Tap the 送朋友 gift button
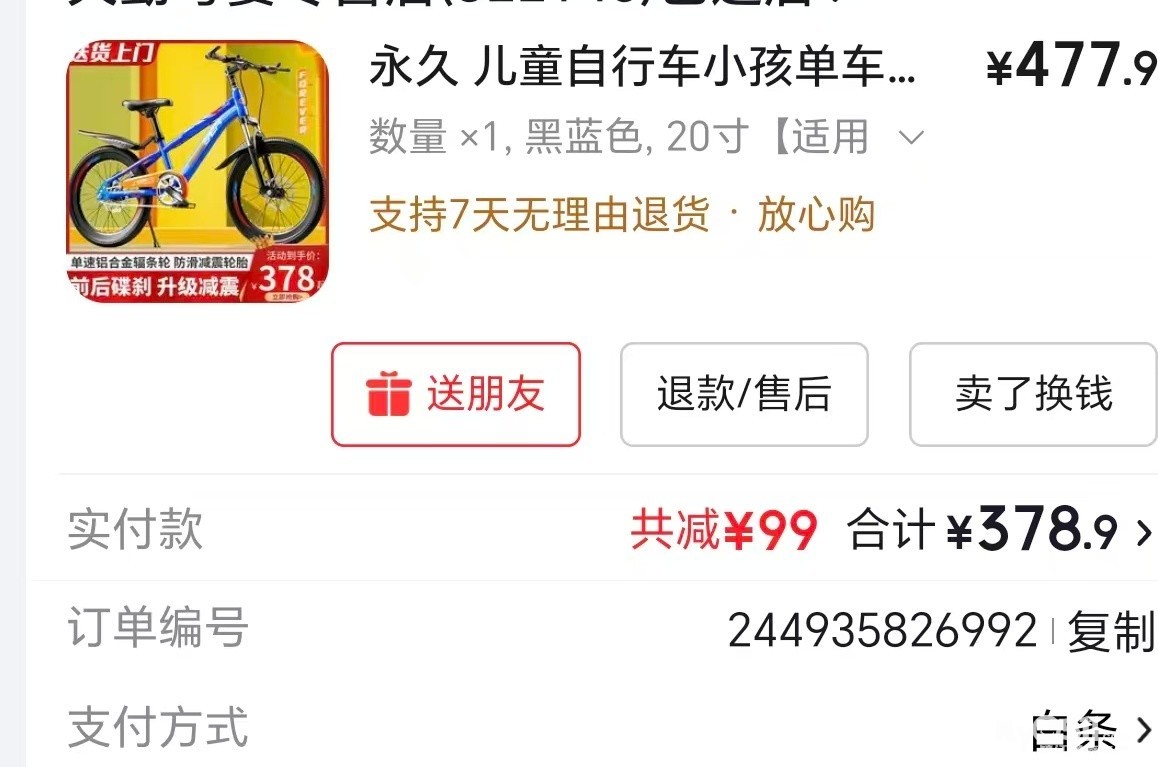Image resolution: width=1158 pixels, height=767 pixels. coord(456,394)
